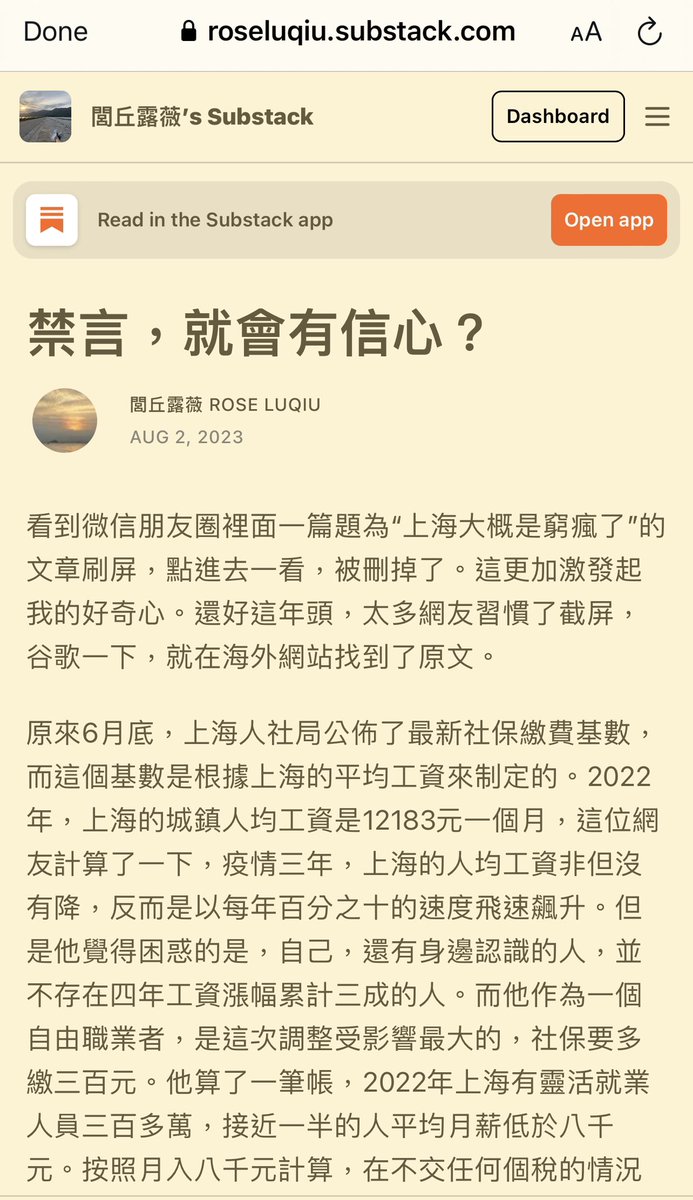Open the author's avatar photo
693x1200 pixels.
click(x=65, y=420)
